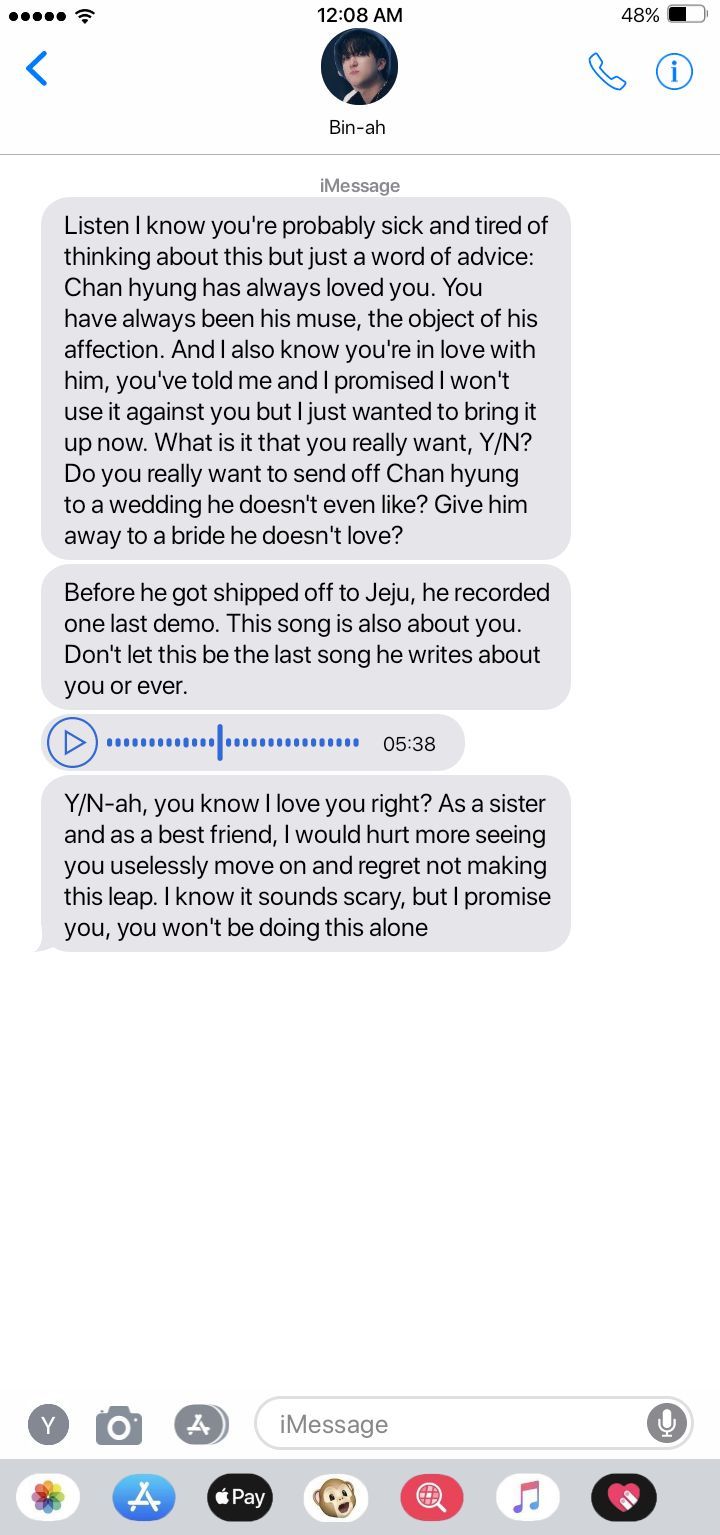
Task: Open Bin-ah's contact photo
Action: [x=359, y=67]
